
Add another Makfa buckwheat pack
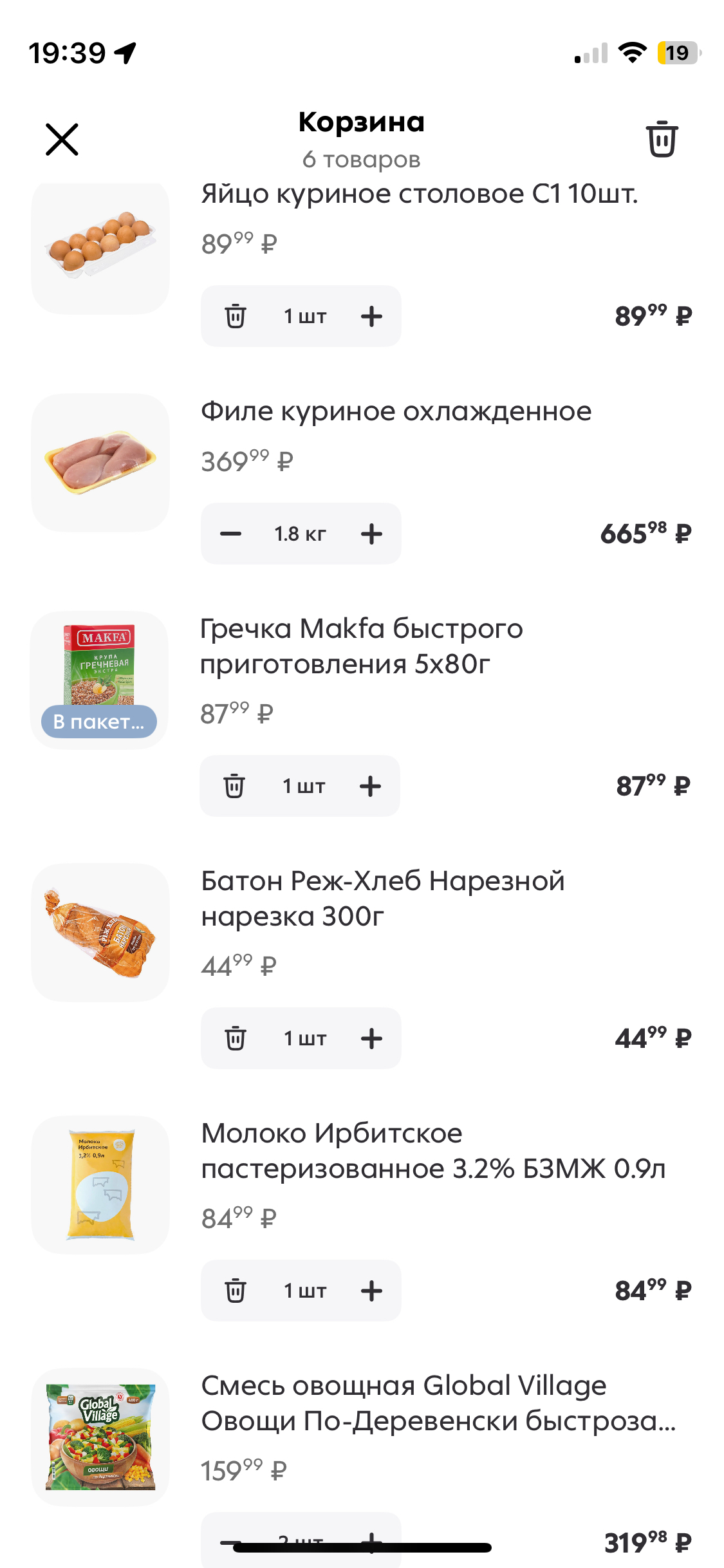[370, 786]
